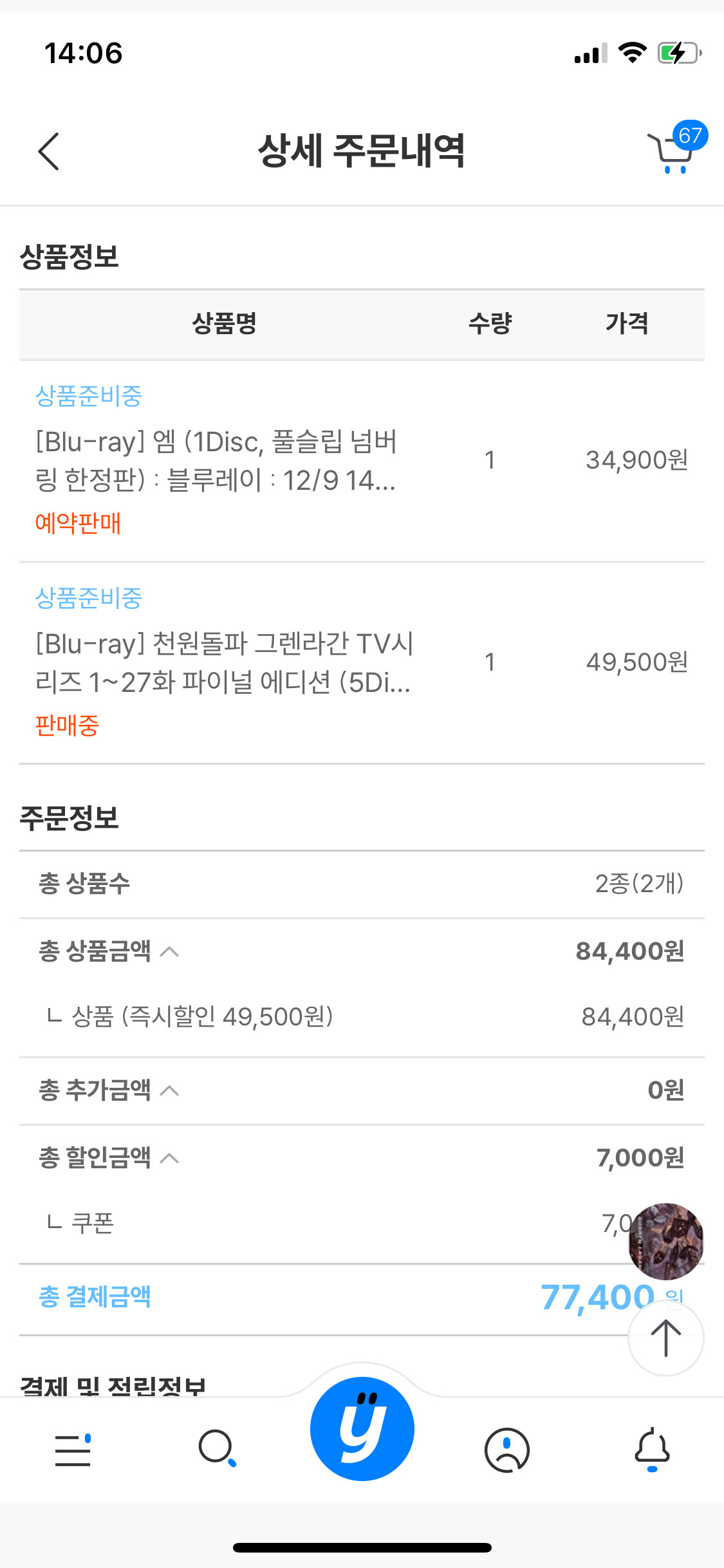Open the notifications bell
Viewport: 724px width, 1568px height.
652,1450
